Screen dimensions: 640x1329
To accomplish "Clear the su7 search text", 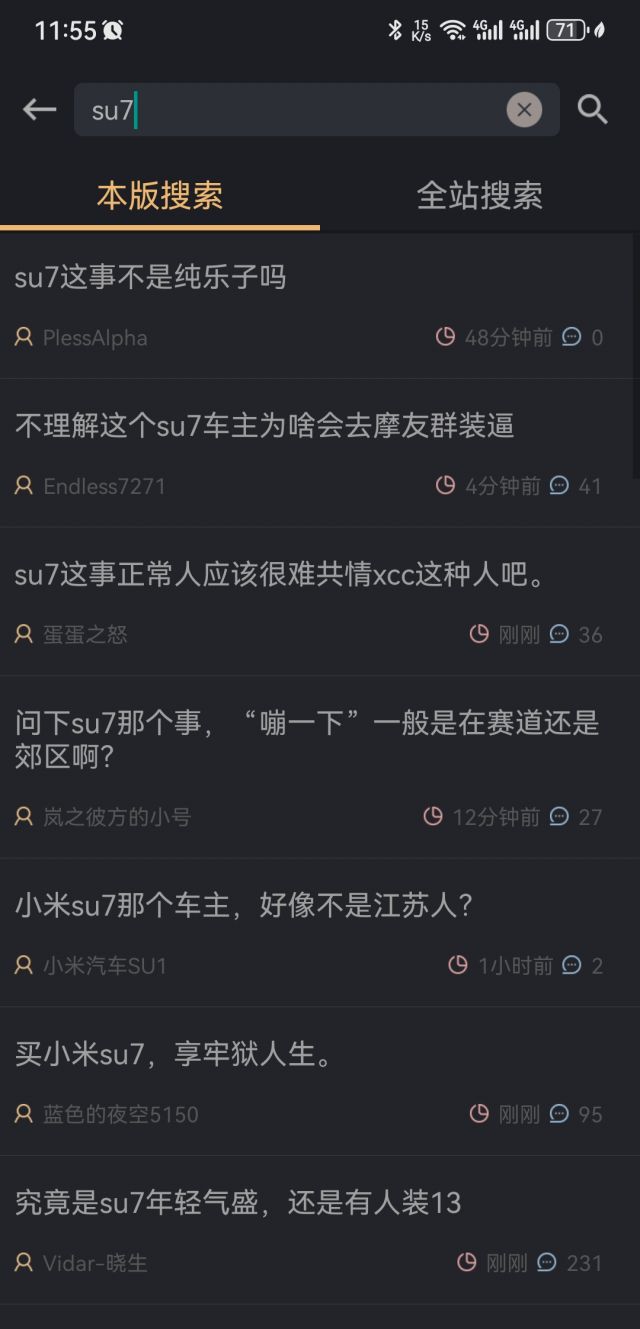I will [524, 110].
